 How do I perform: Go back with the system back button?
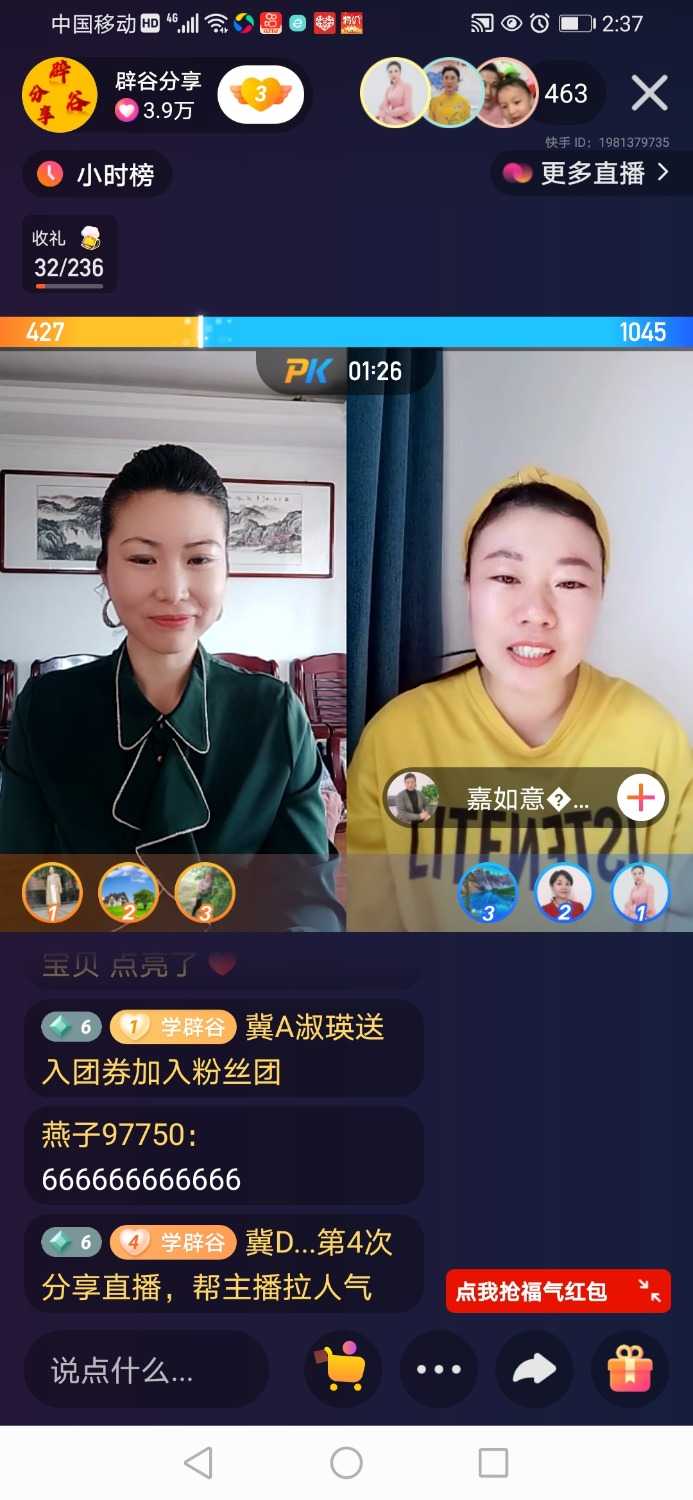(199, 1463)
